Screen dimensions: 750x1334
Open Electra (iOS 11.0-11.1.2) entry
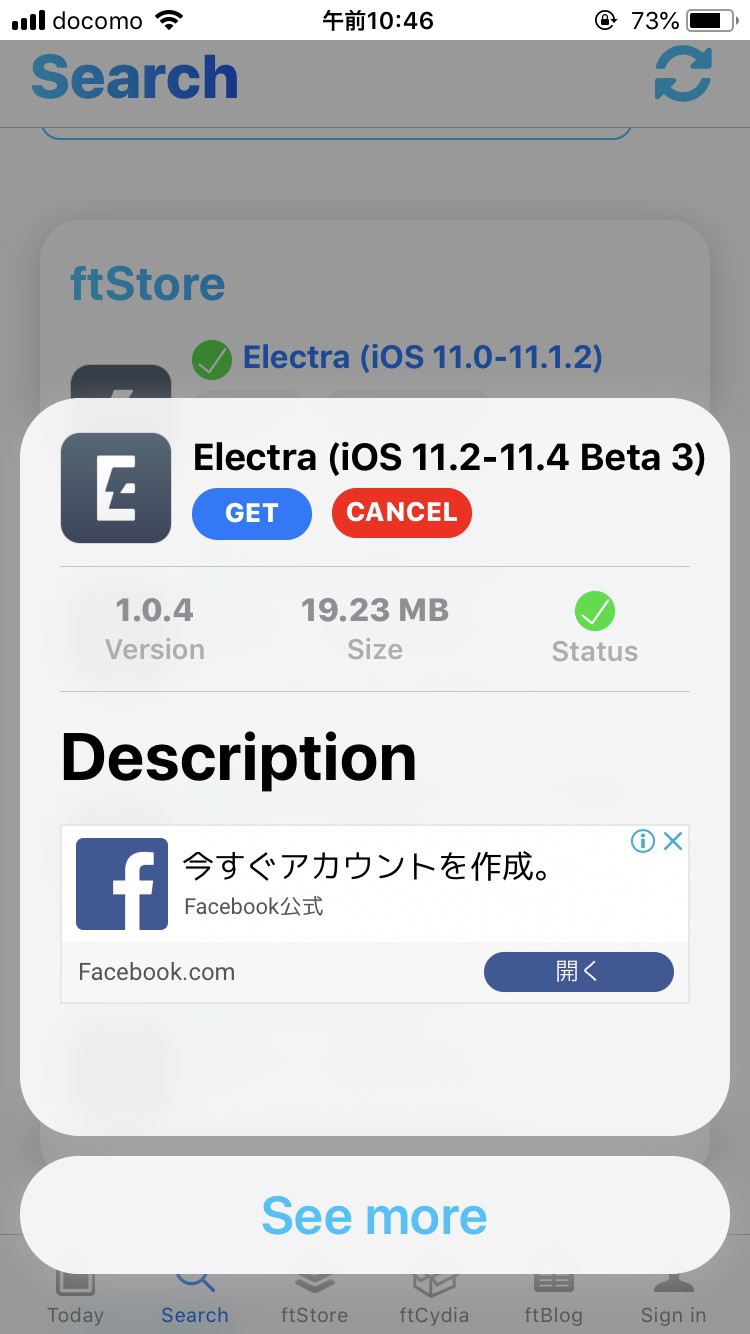pos(422,357)
